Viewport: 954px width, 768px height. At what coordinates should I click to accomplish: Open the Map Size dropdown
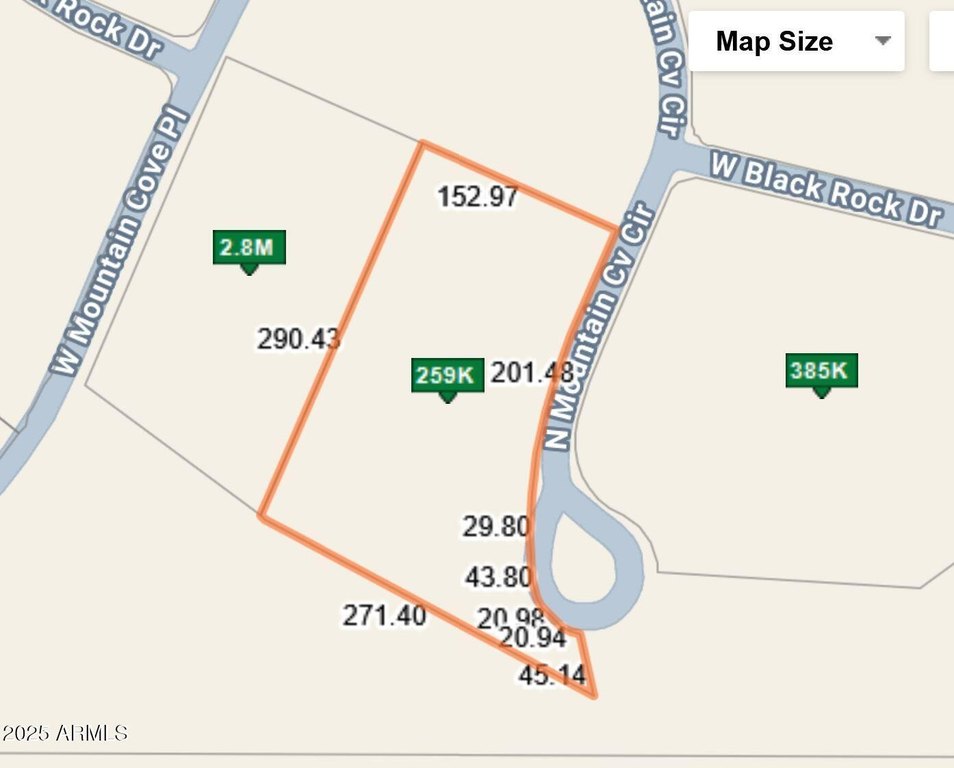pos(796,42)
